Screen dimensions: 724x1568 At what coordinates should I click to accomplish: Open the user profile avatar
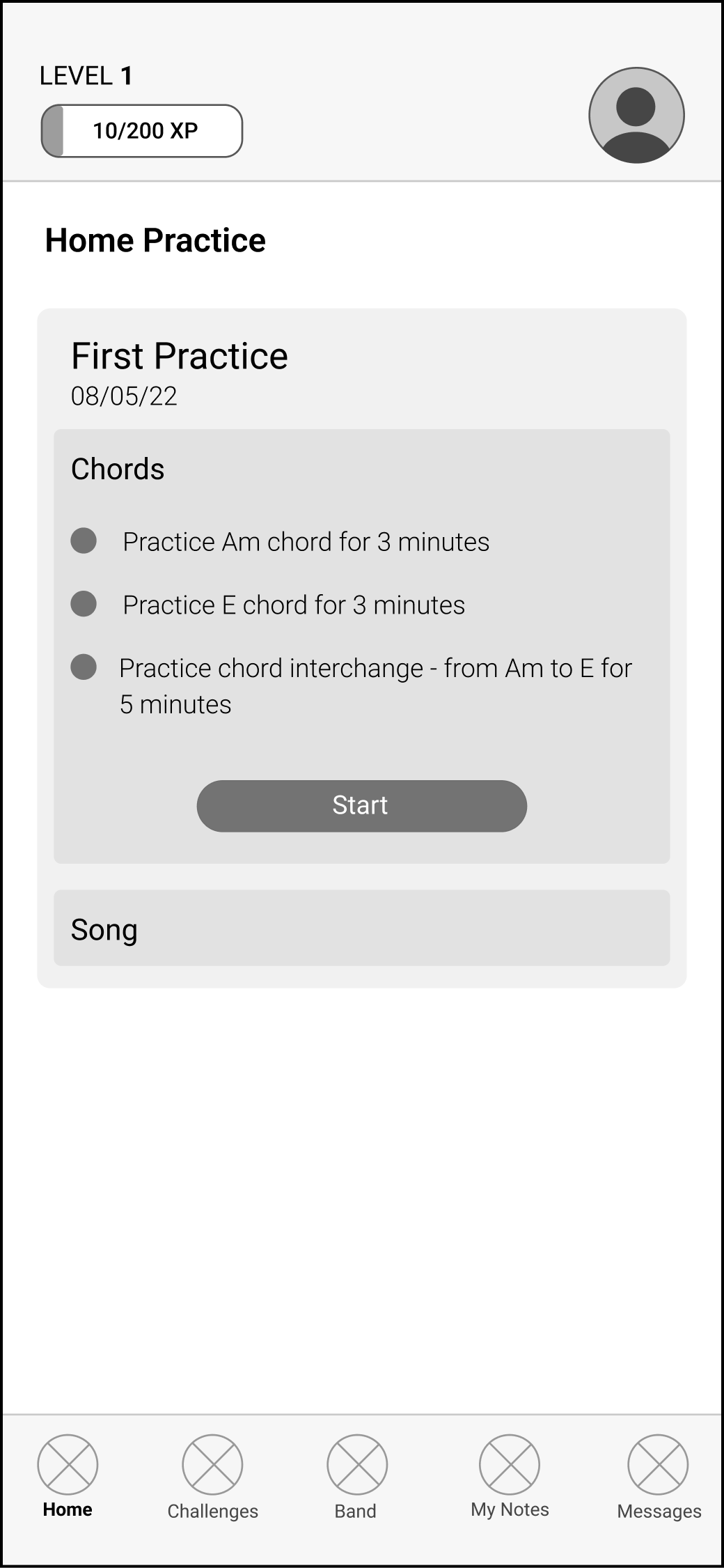636,116
